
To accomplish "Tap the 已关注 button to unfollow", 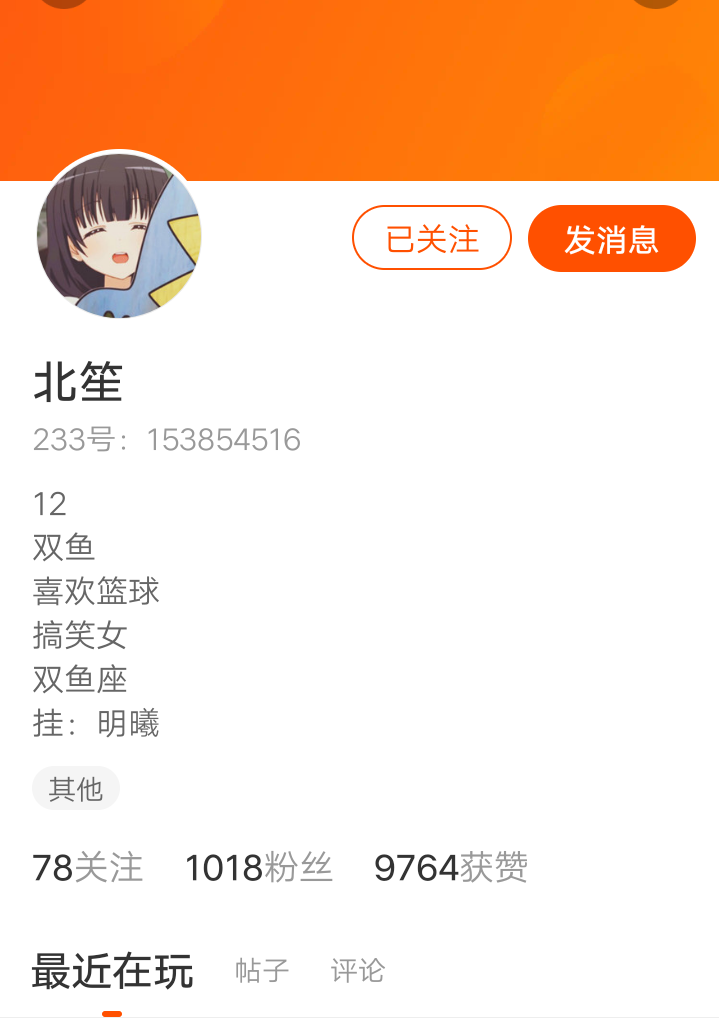I will click(431, 238).
